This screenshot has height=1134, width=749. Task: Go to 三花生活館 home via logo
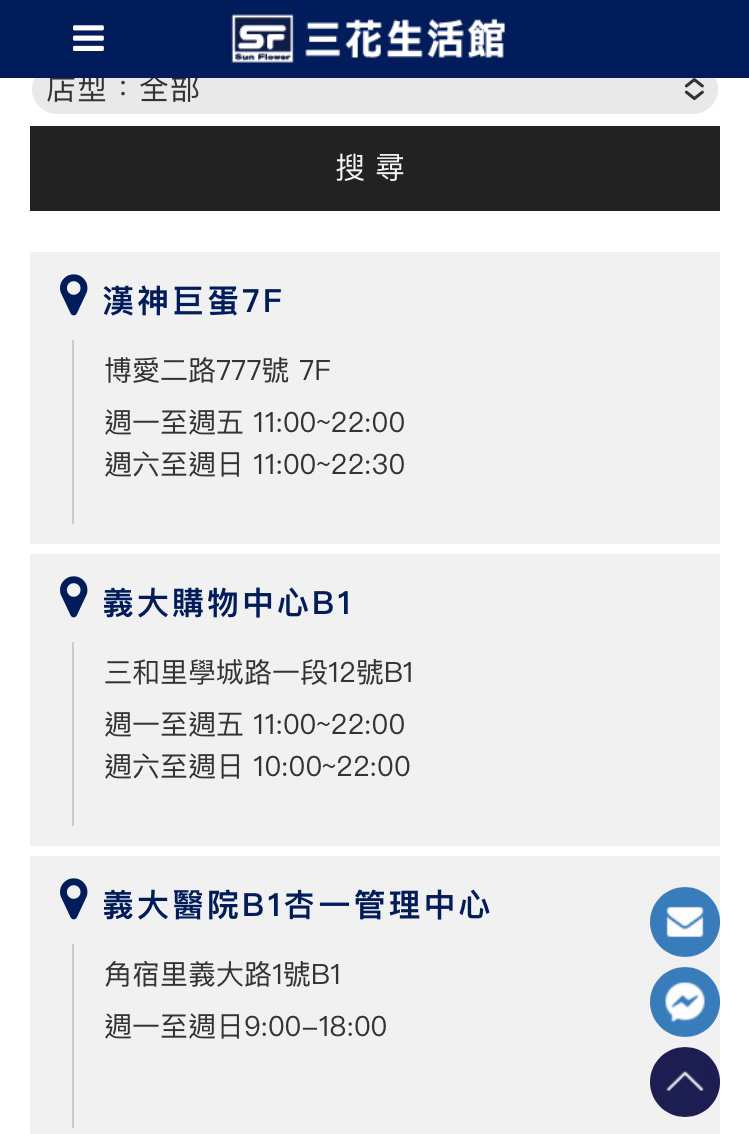(368, 39)
